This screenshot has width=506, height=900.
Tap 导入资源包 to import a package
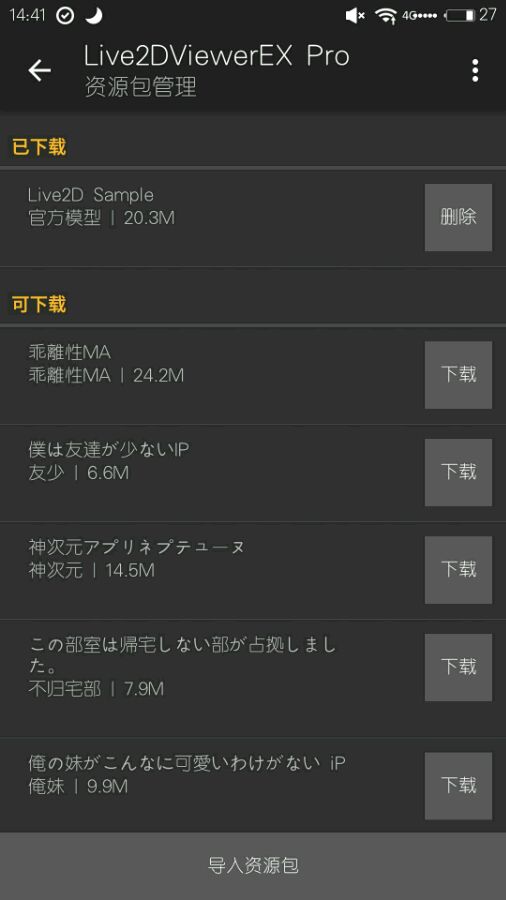(253, 866)
